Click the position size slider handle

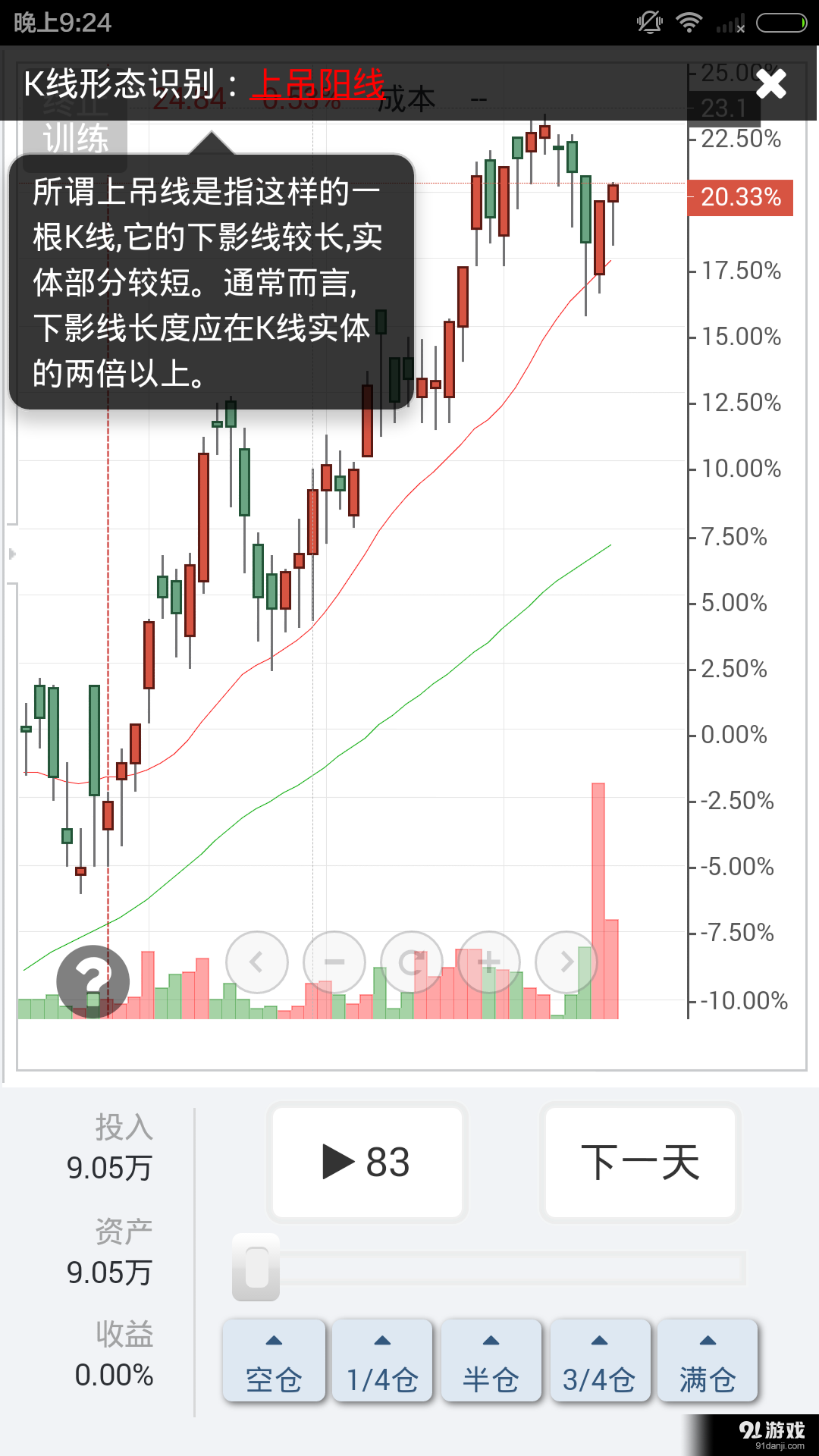[256, 1260]
